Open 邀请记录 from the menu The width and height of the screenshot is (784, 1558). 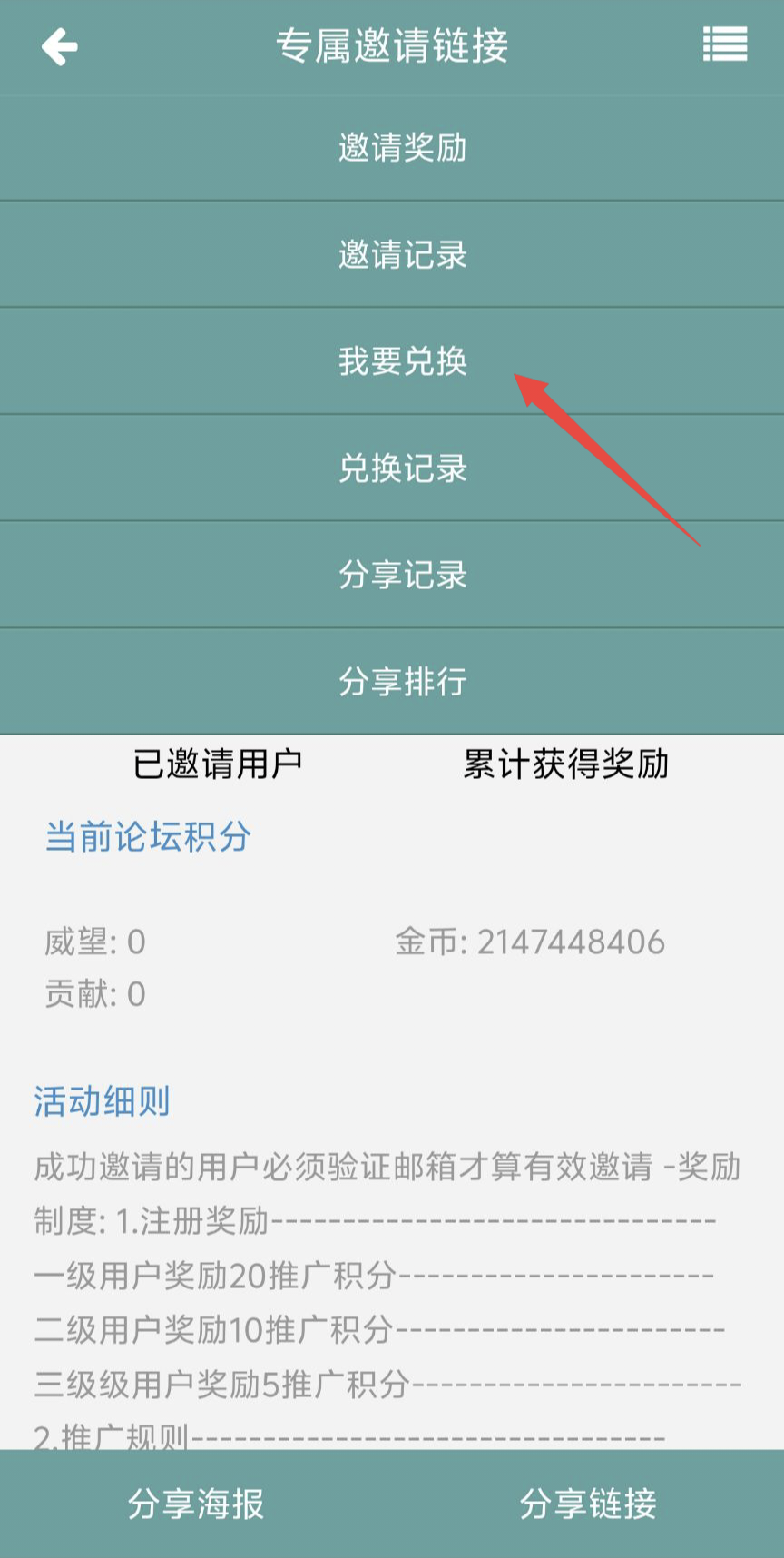pos(402,255)
